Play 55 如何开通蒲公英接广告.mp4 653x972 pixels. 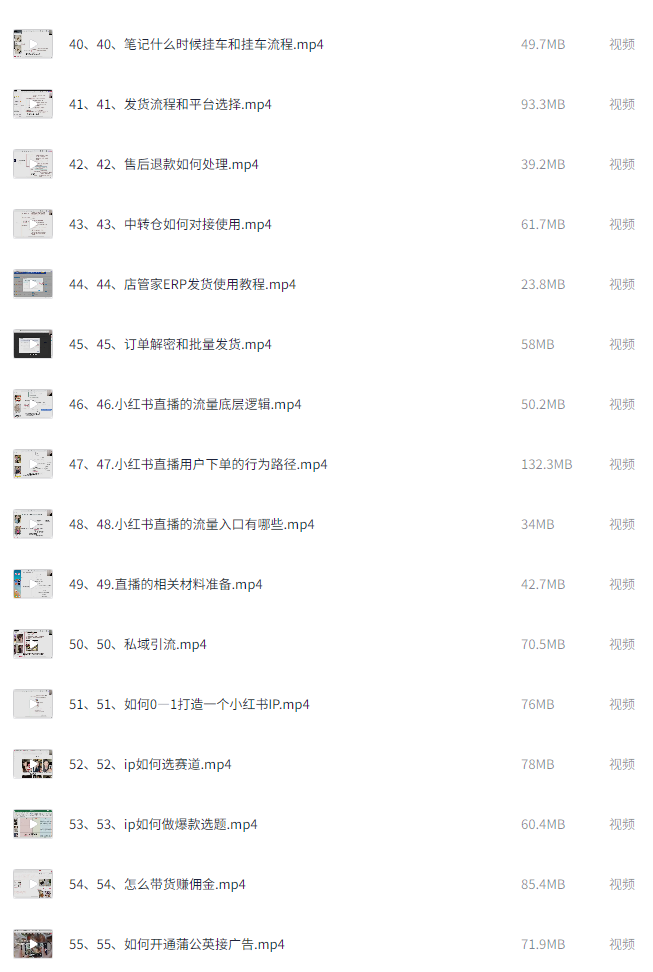[176, 945]
